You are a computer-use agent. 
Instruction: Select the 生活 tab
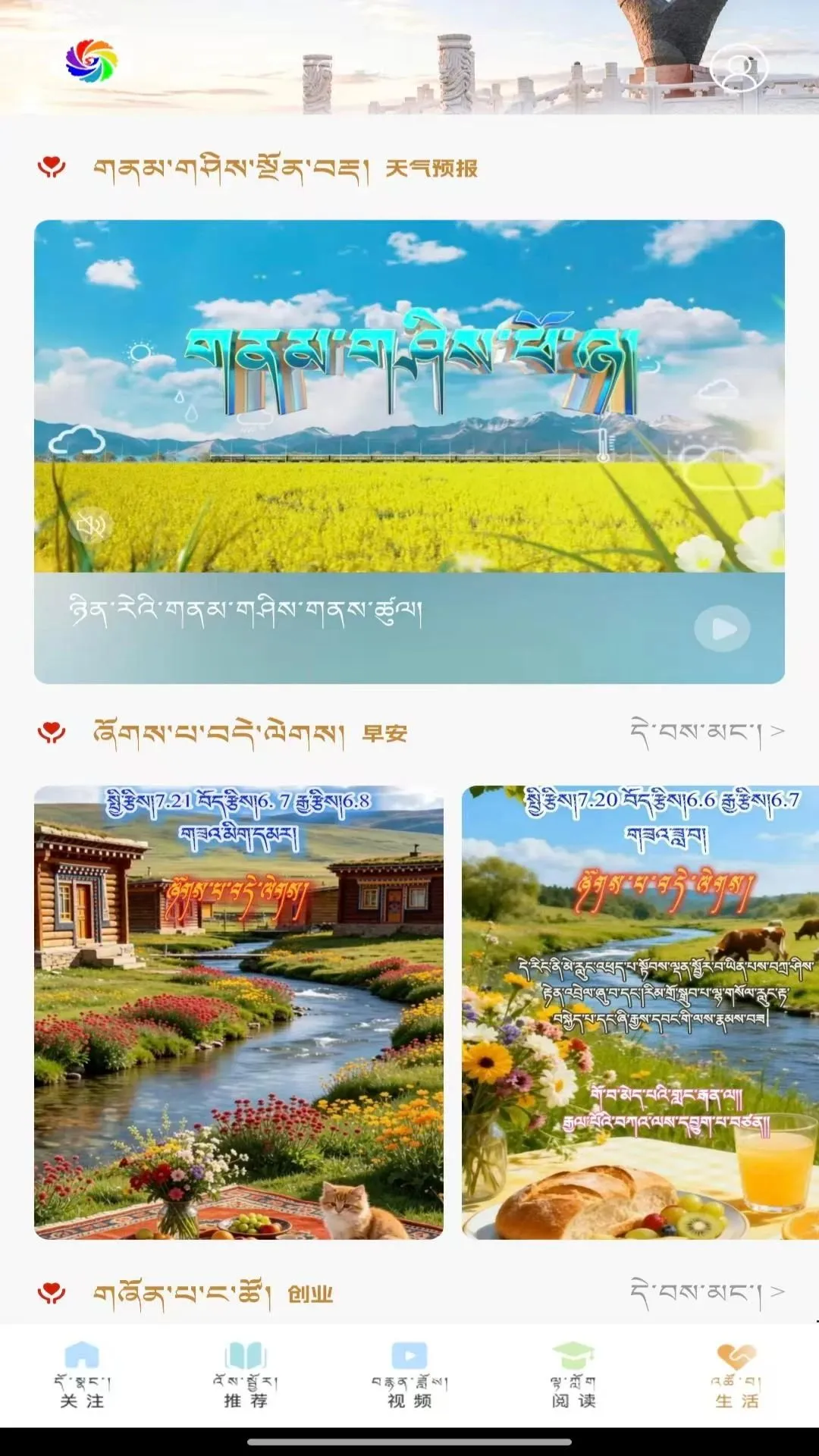pos(736,1376)
